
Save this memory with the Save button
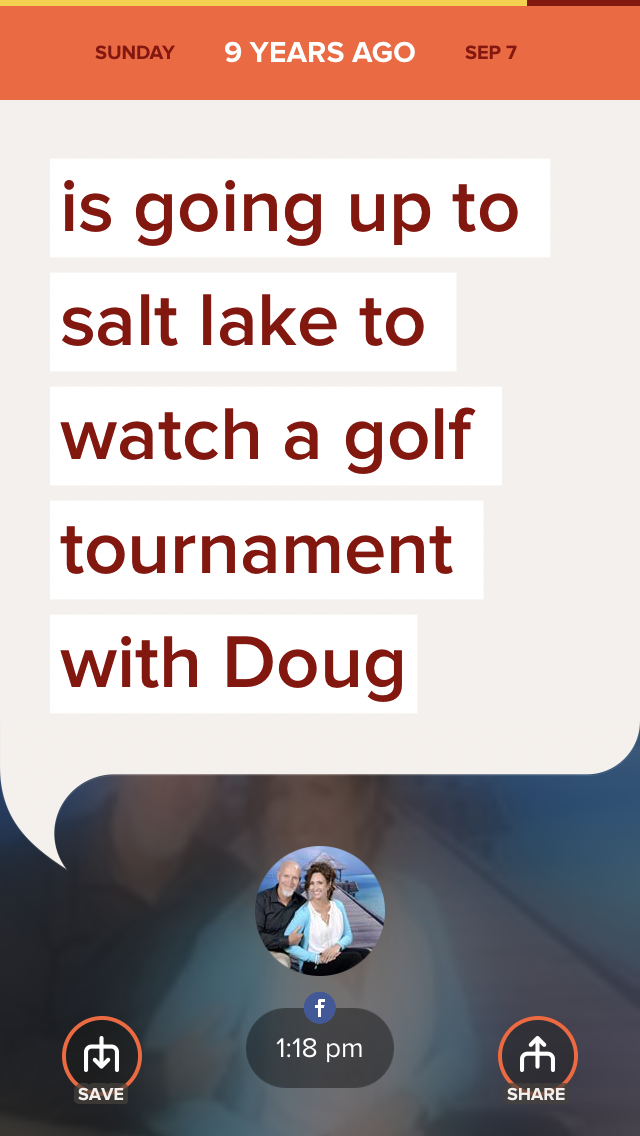101,1057
